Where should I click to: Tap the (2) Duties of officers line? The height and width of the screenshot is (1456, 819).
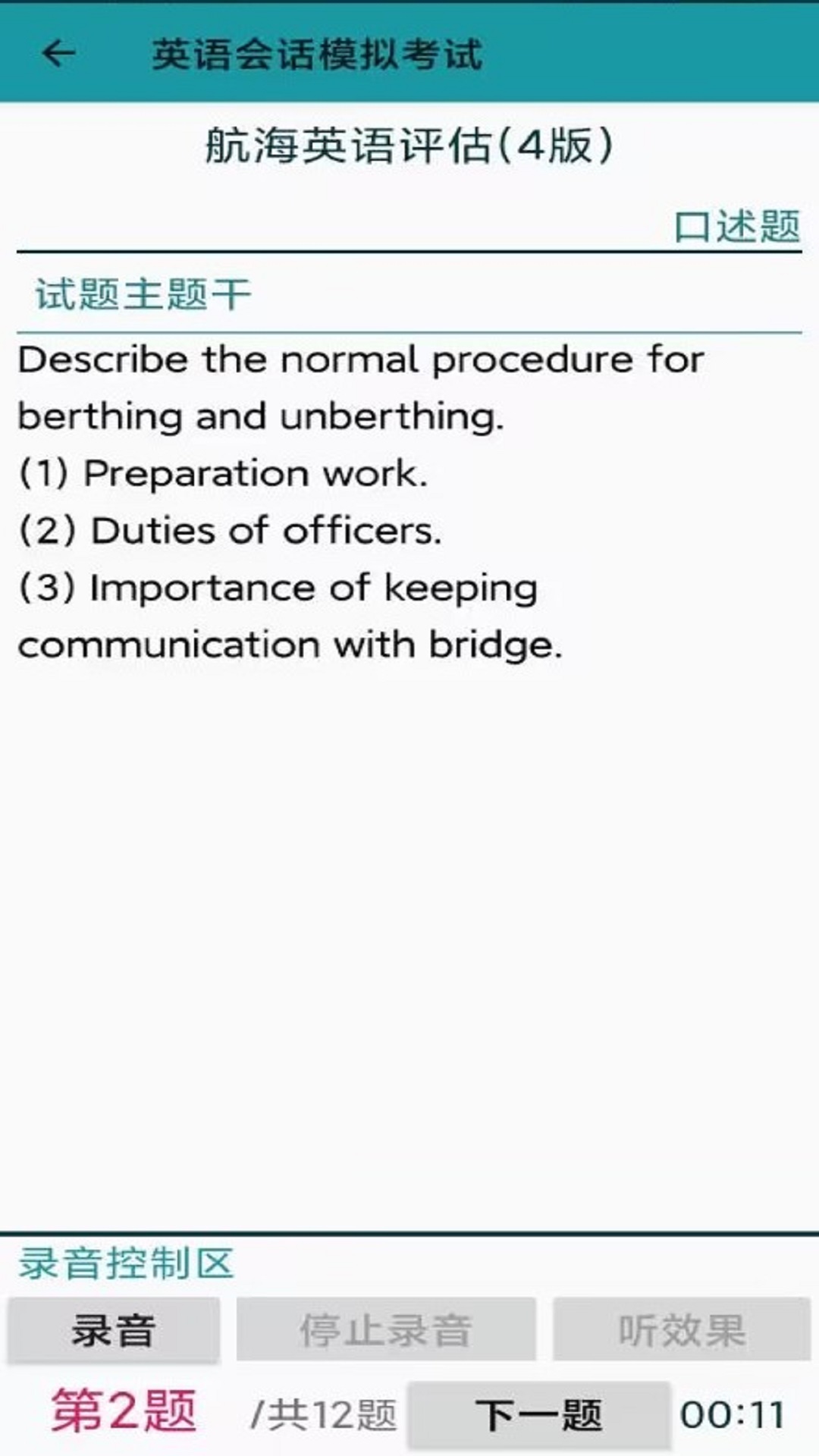point(229,530)
